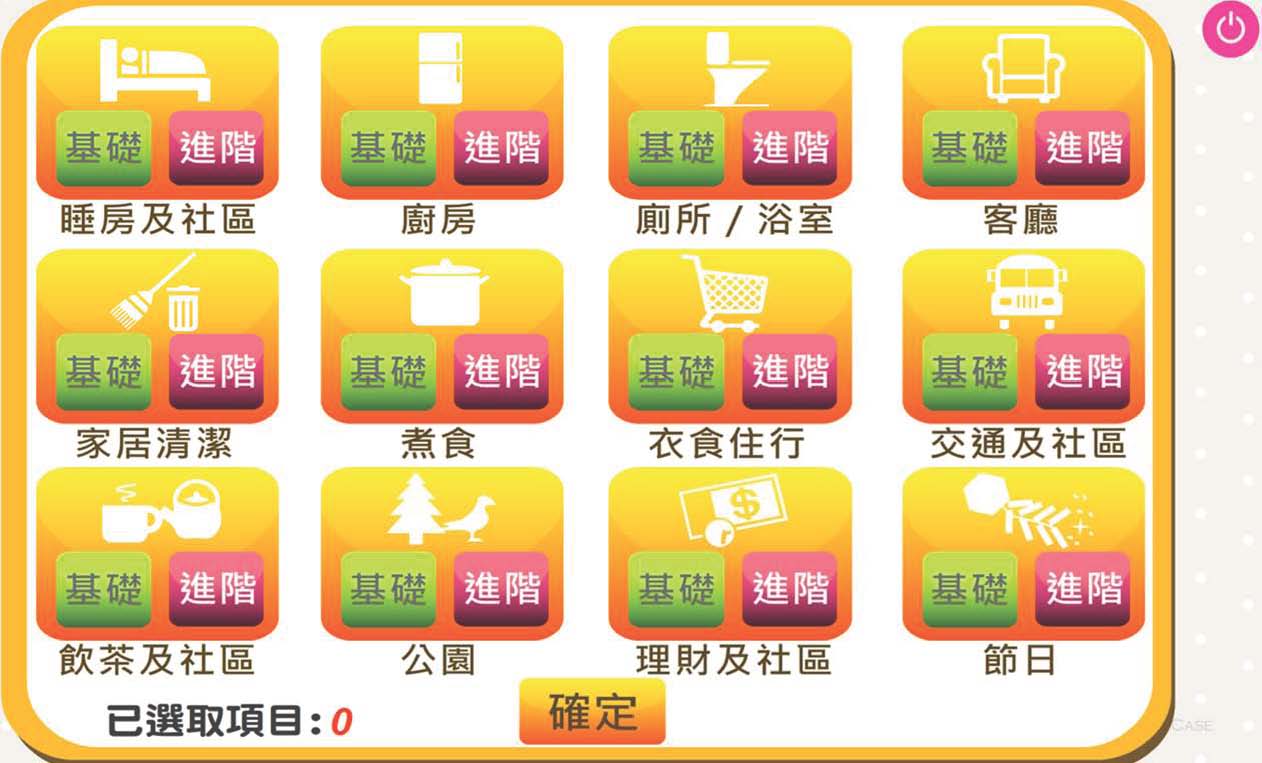
Task: Confirm selection with the 確定 button
Action: click(592, 711)
